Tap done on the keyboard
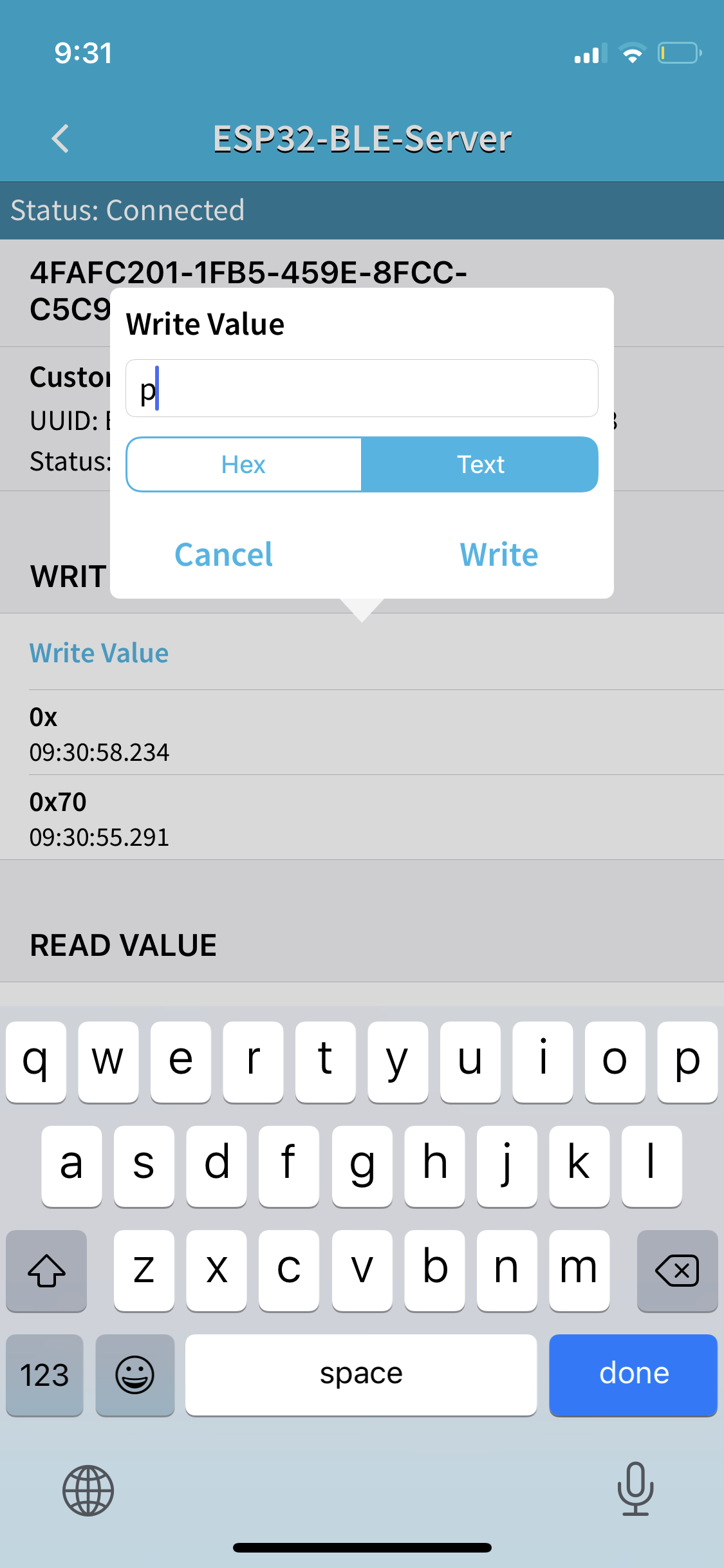The image size is (724, 1568). [633, 1374]
